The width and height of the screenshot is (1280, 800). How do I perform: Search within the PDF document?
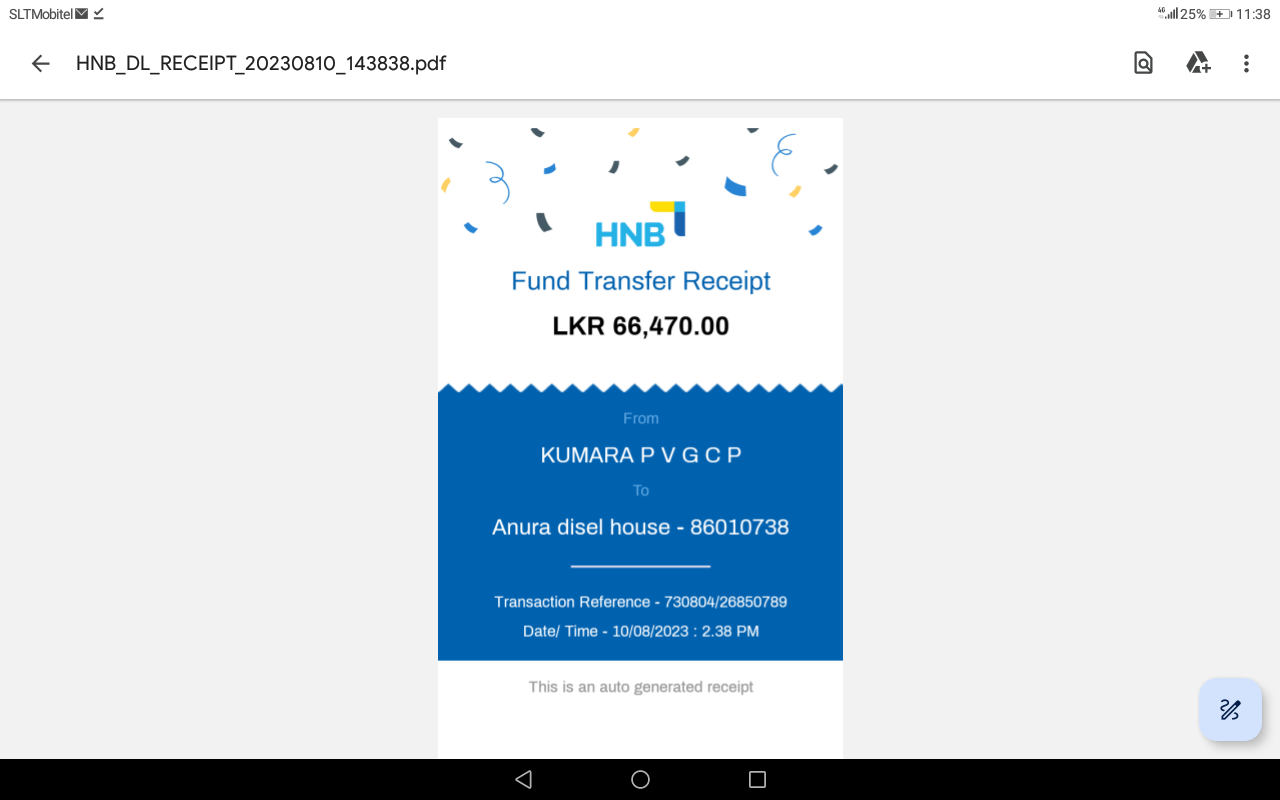pos(1143,64)
